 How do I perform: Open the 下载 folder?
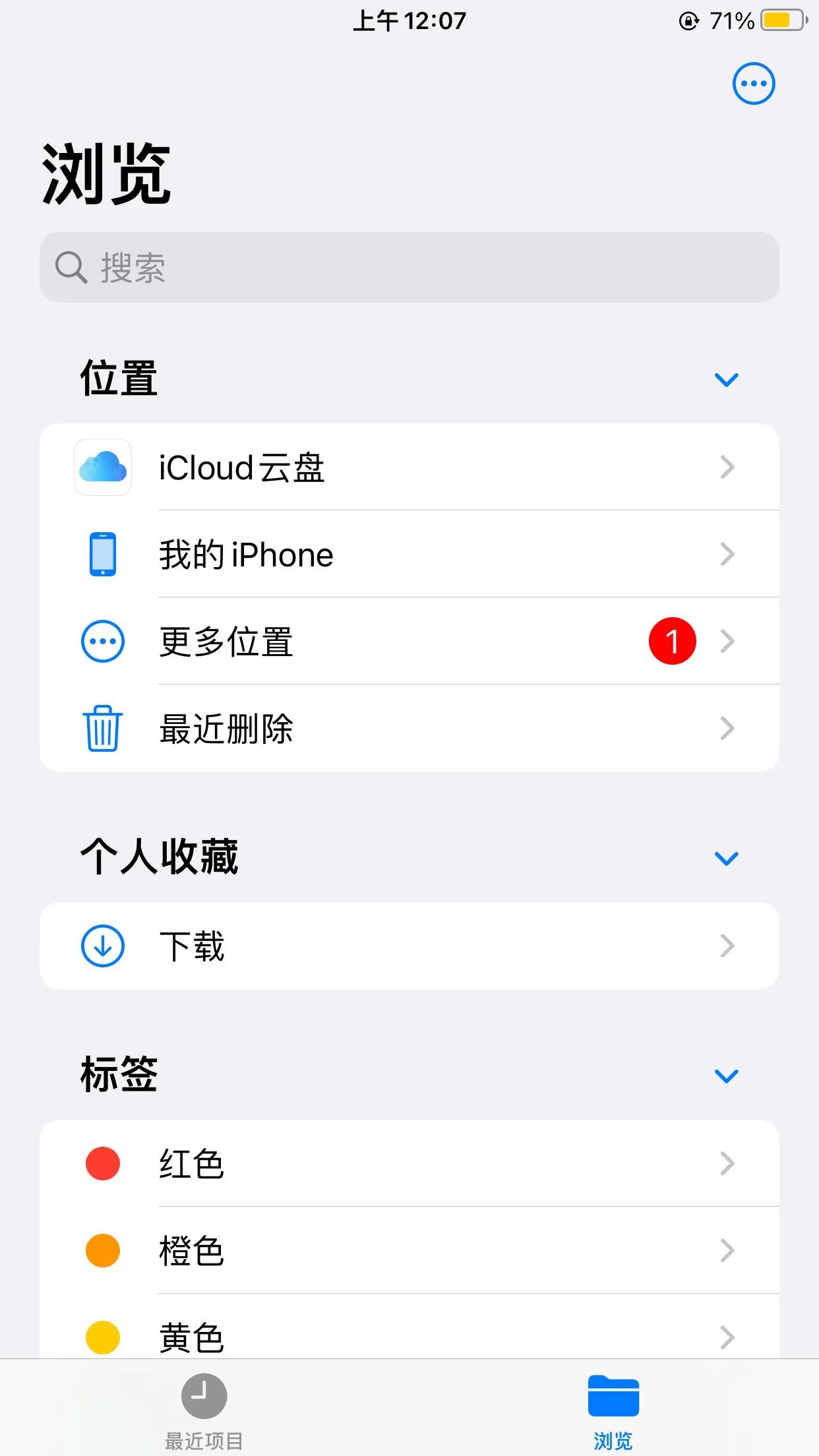coord(409,946)
